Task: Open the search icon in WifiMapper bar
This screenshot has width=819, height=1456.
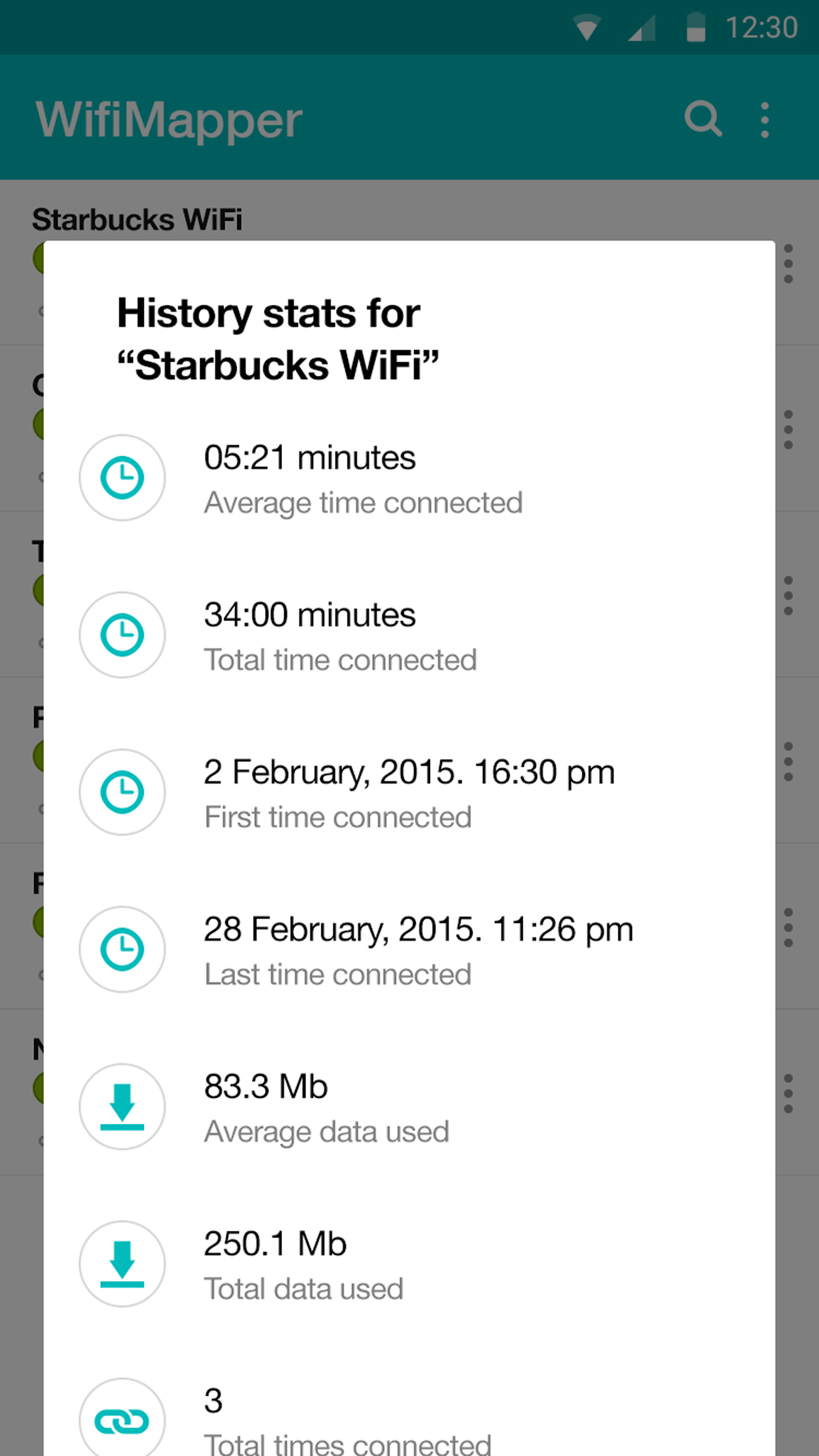Action: coord(703,119)
